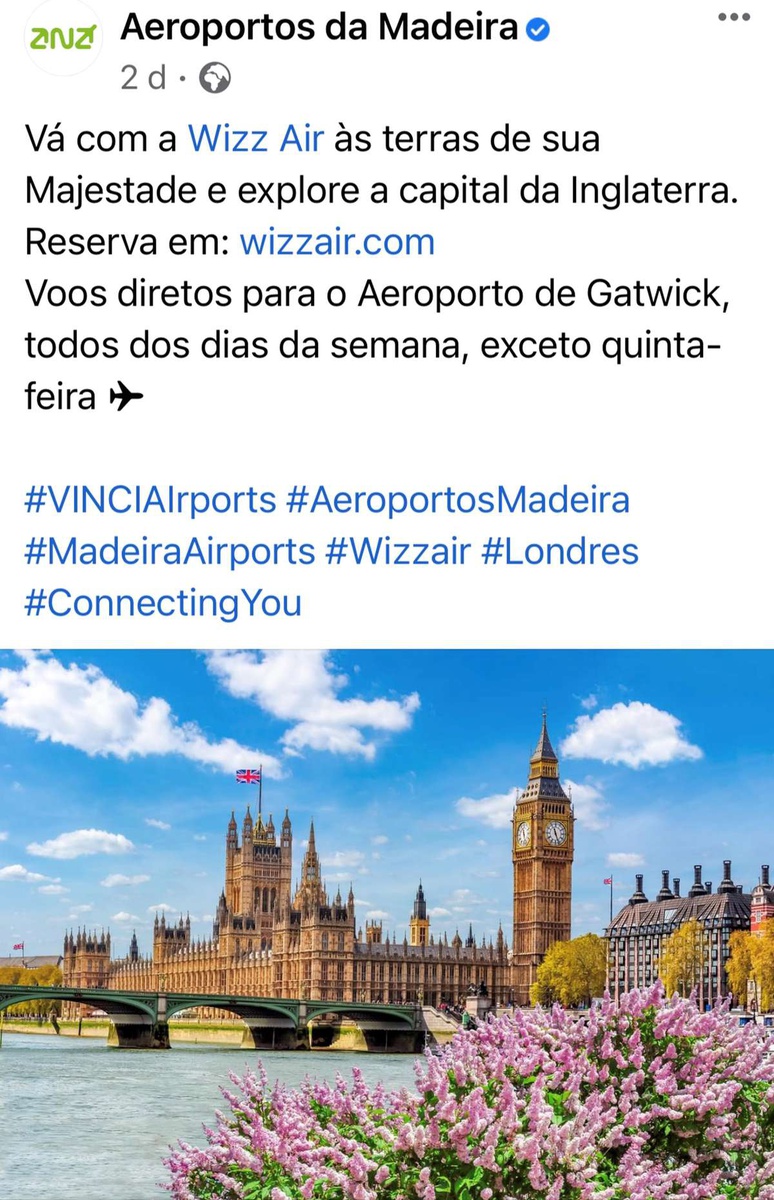Open the #VINCIAIrports hashtag
Screen dimensions: 774x1200
click(x=150, y=499)
